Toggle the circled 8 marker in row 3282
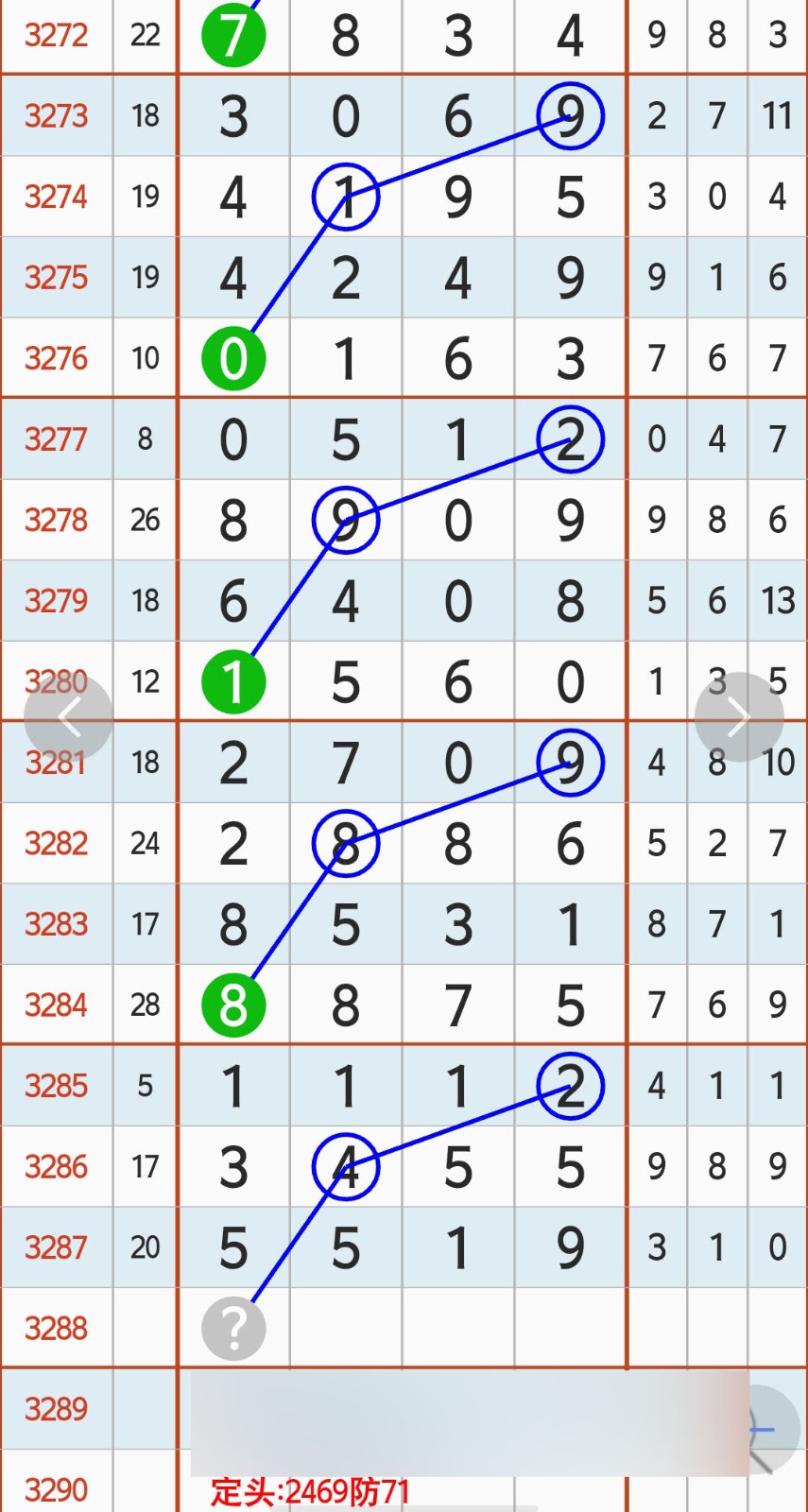Image resolution: width=808 pixels, height=1512 pixels. point(346,842)
